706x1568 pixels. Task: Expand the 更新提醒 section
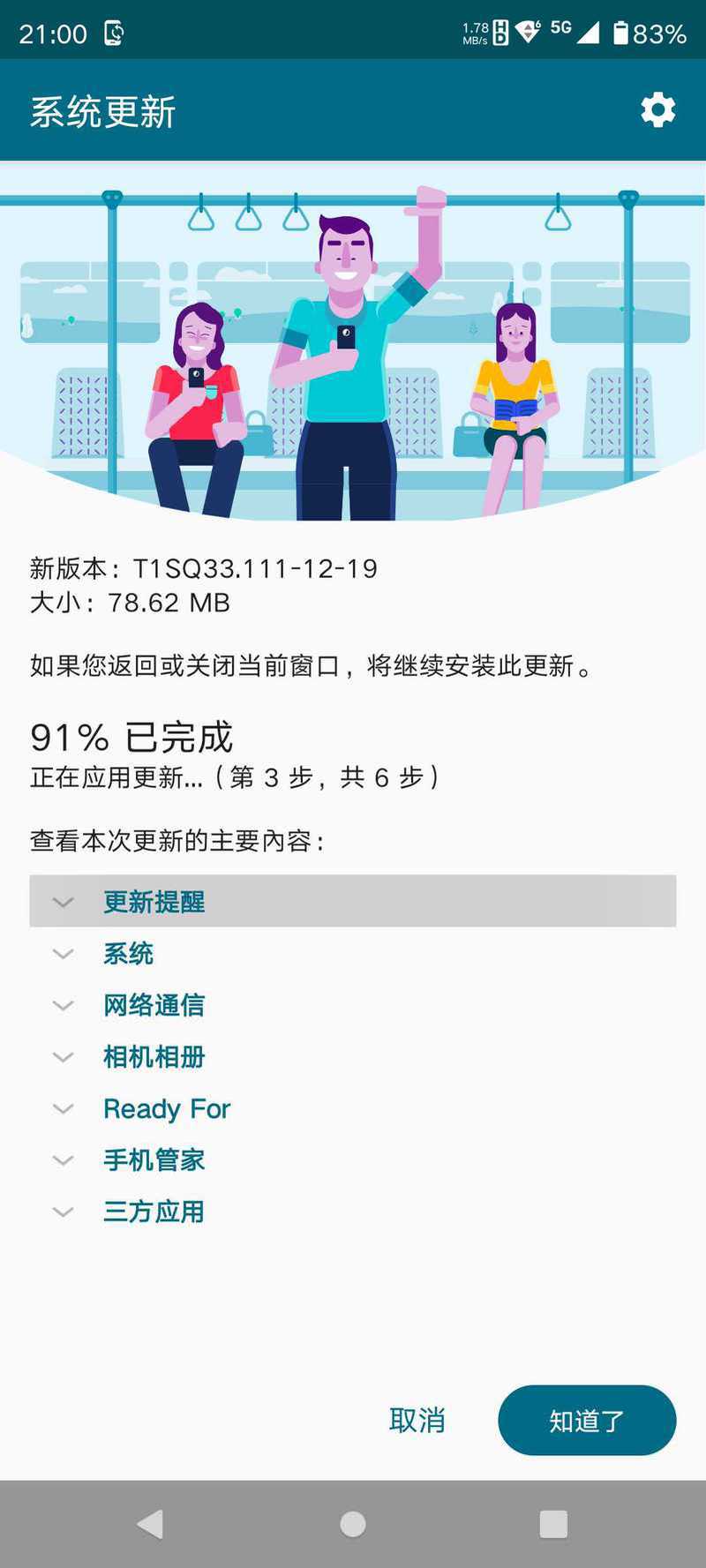coord(353,901)
